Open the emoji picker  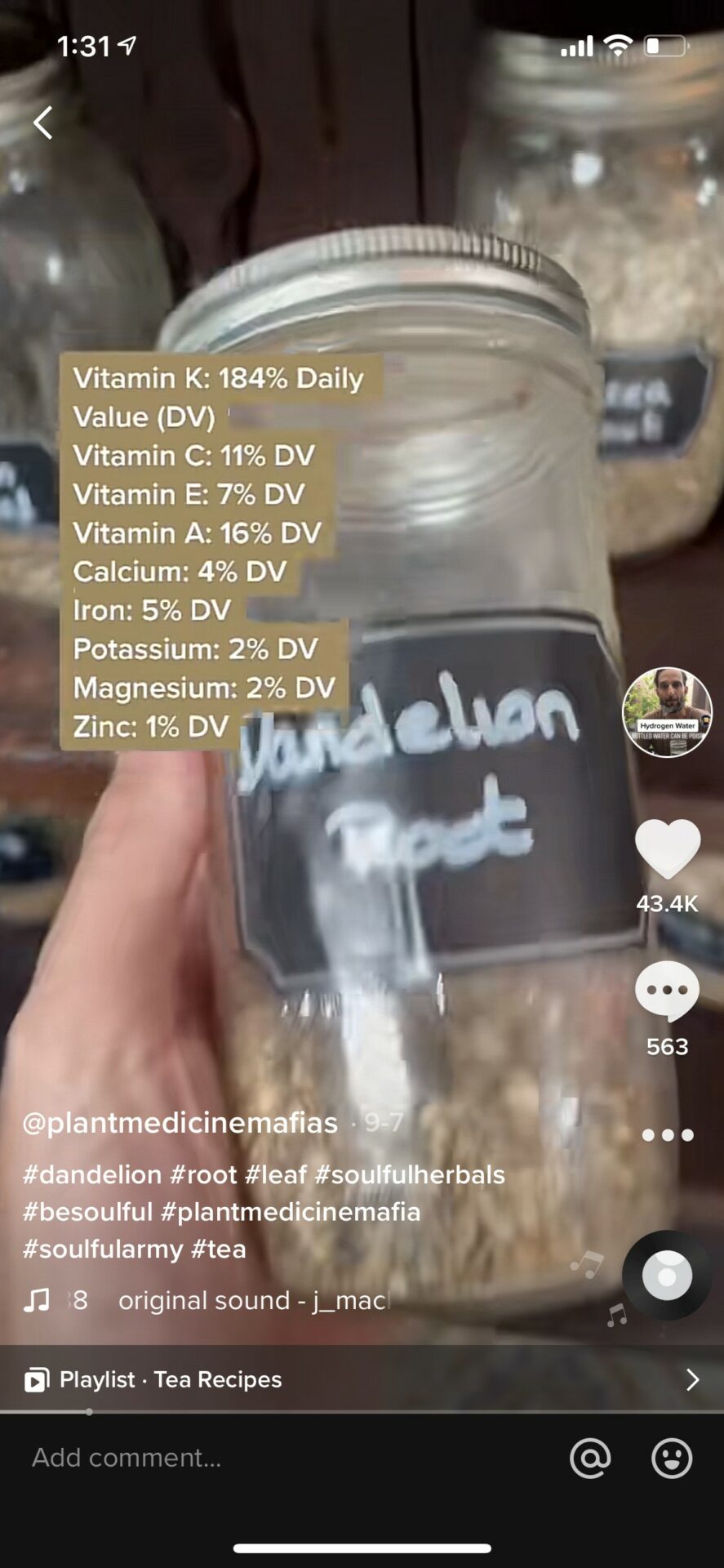(672, 1458)
